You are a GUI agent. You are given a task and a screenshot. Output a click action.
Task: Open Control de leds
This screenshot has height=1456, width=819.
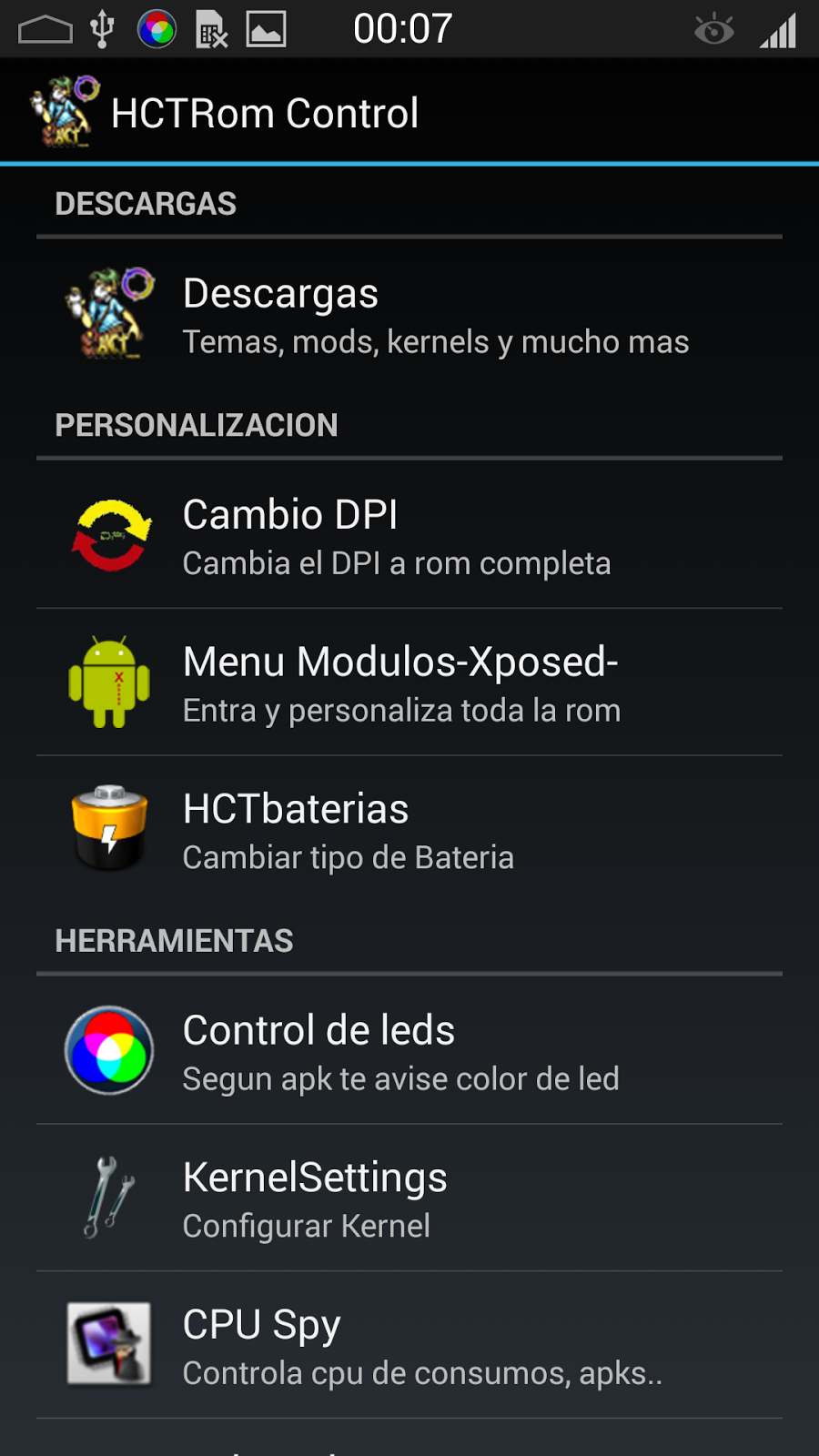coord(409,1052)
